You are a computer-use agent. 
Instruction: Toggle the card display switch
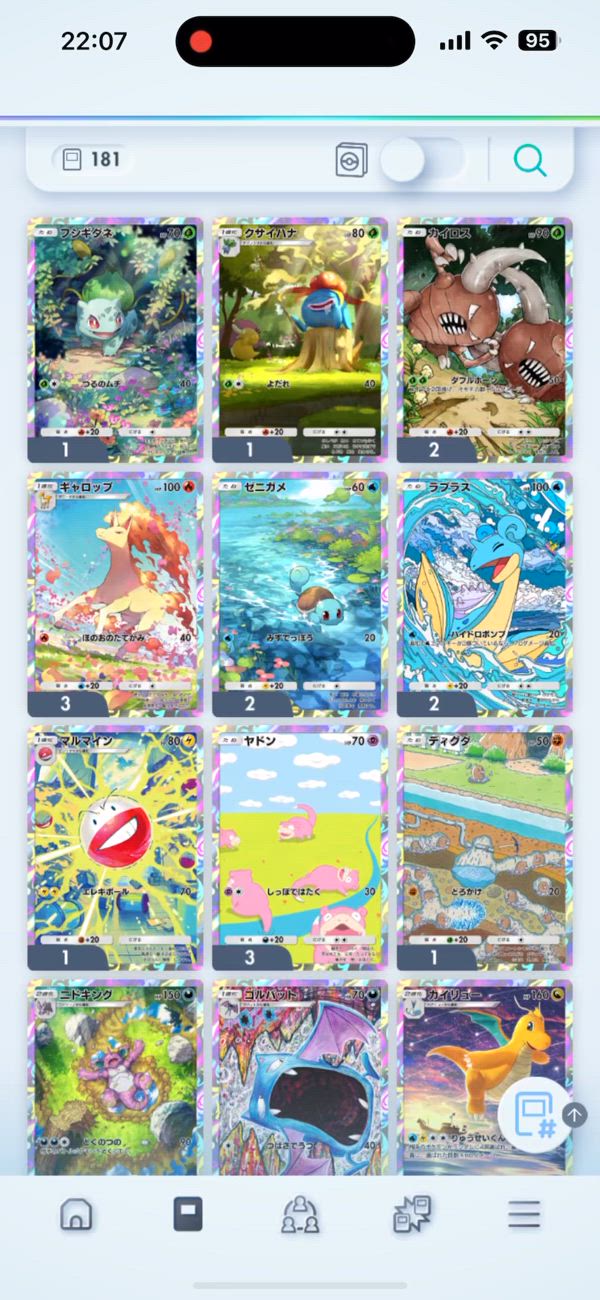click(422, 160)
